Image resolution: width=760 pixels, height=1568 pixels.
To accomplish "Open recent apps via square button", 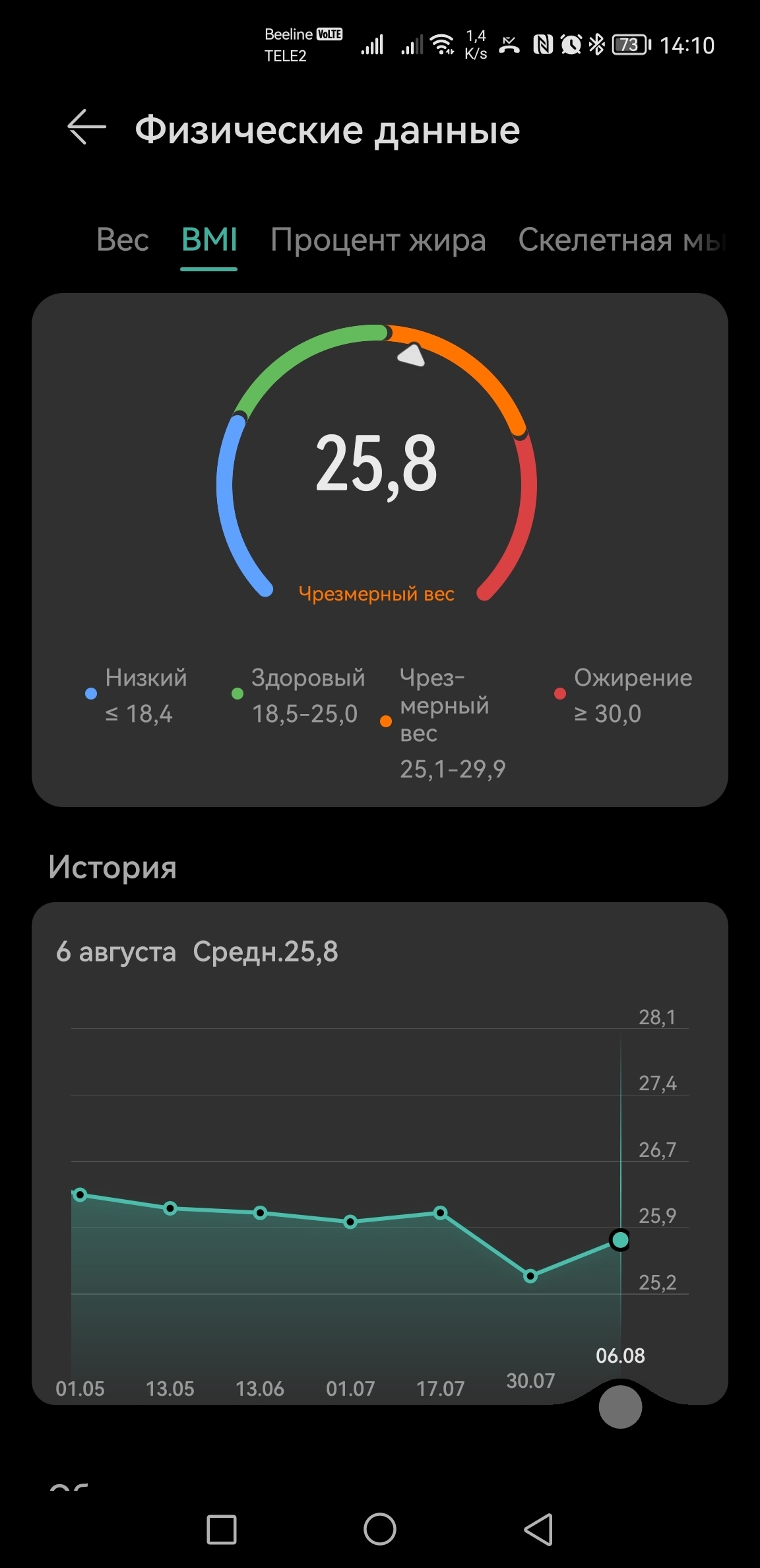I will [222, 1530].
